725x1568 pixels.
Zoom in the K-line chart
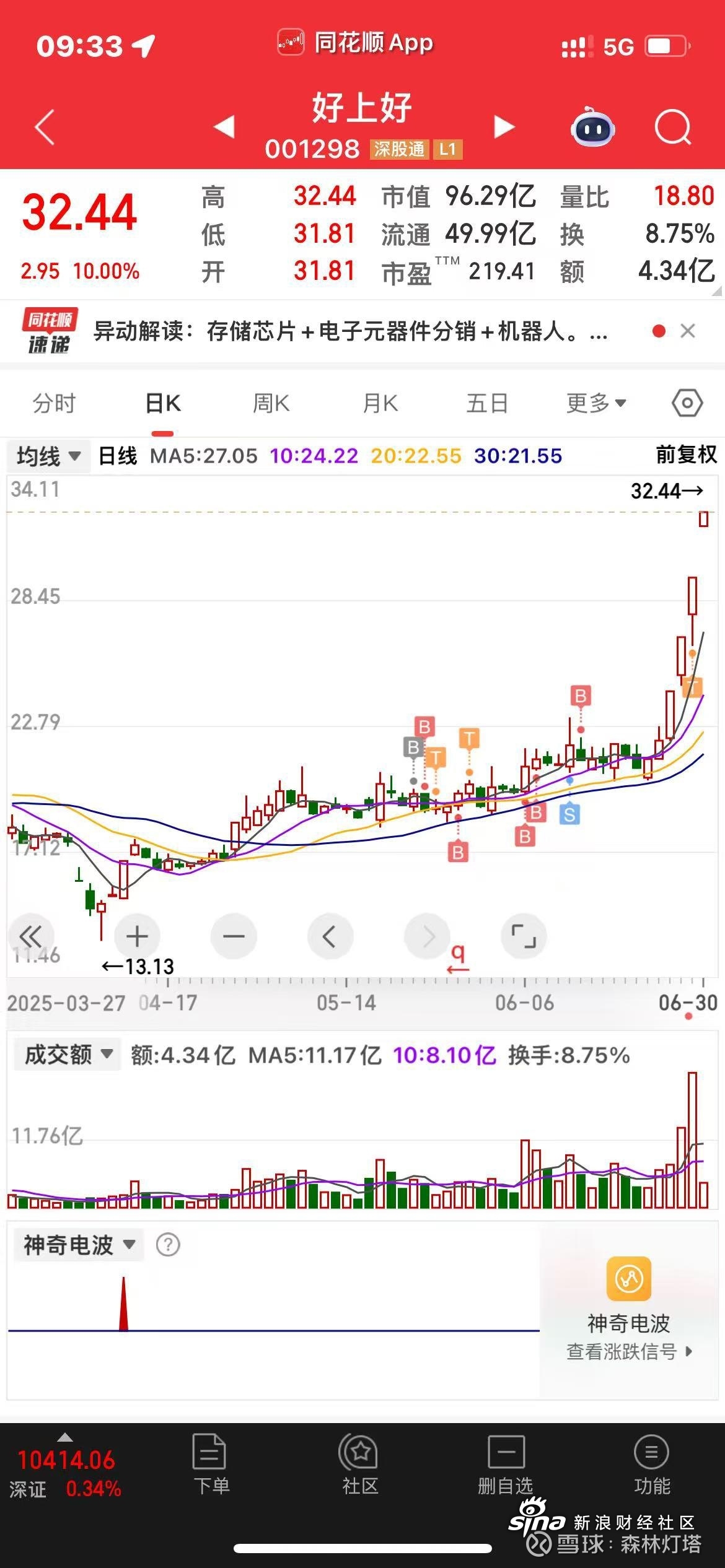tap(137, 936)
